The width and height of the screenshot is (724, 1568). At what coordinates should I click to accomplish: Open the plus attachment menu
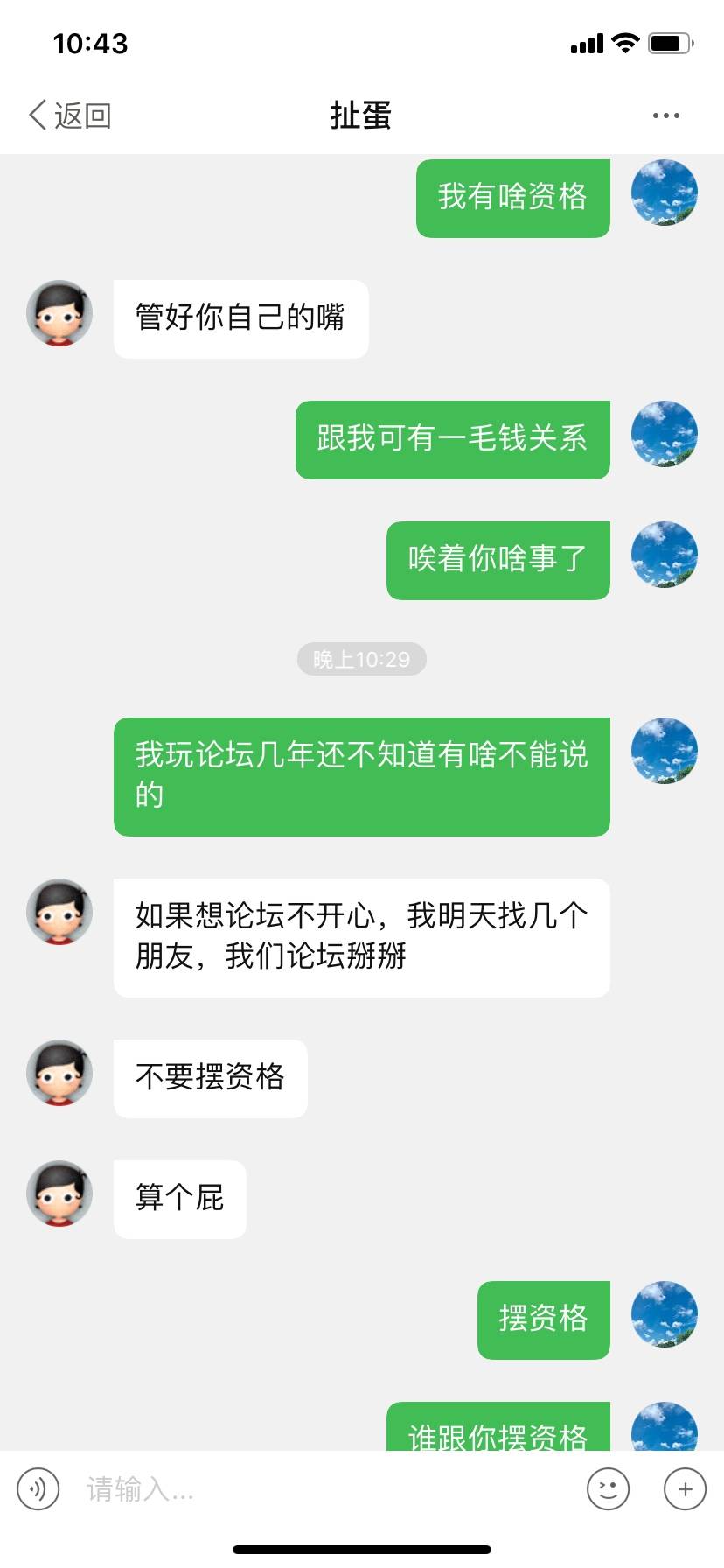pyautogui.click(x=685, y=1488)
